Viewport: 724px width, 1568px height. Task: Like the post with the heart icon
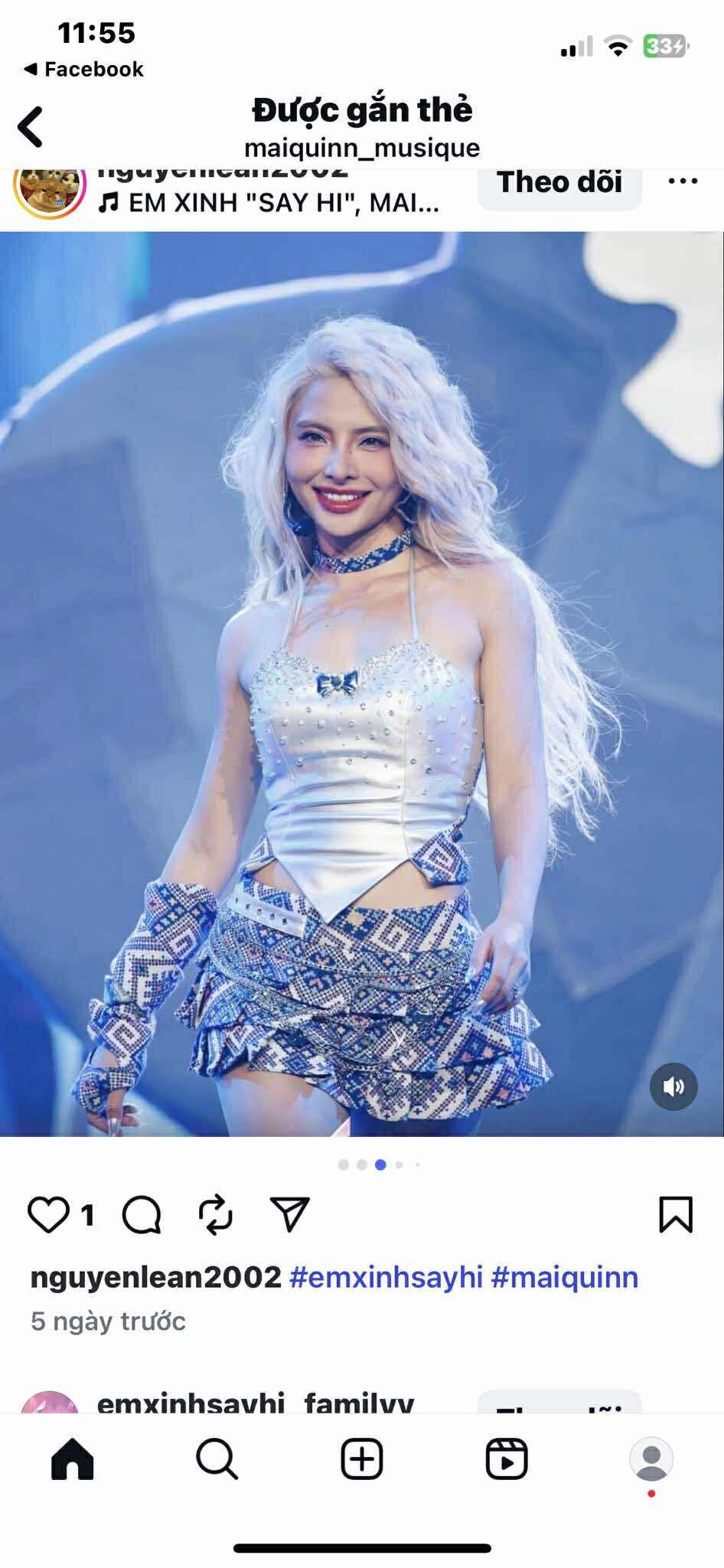pos(48,1215)
